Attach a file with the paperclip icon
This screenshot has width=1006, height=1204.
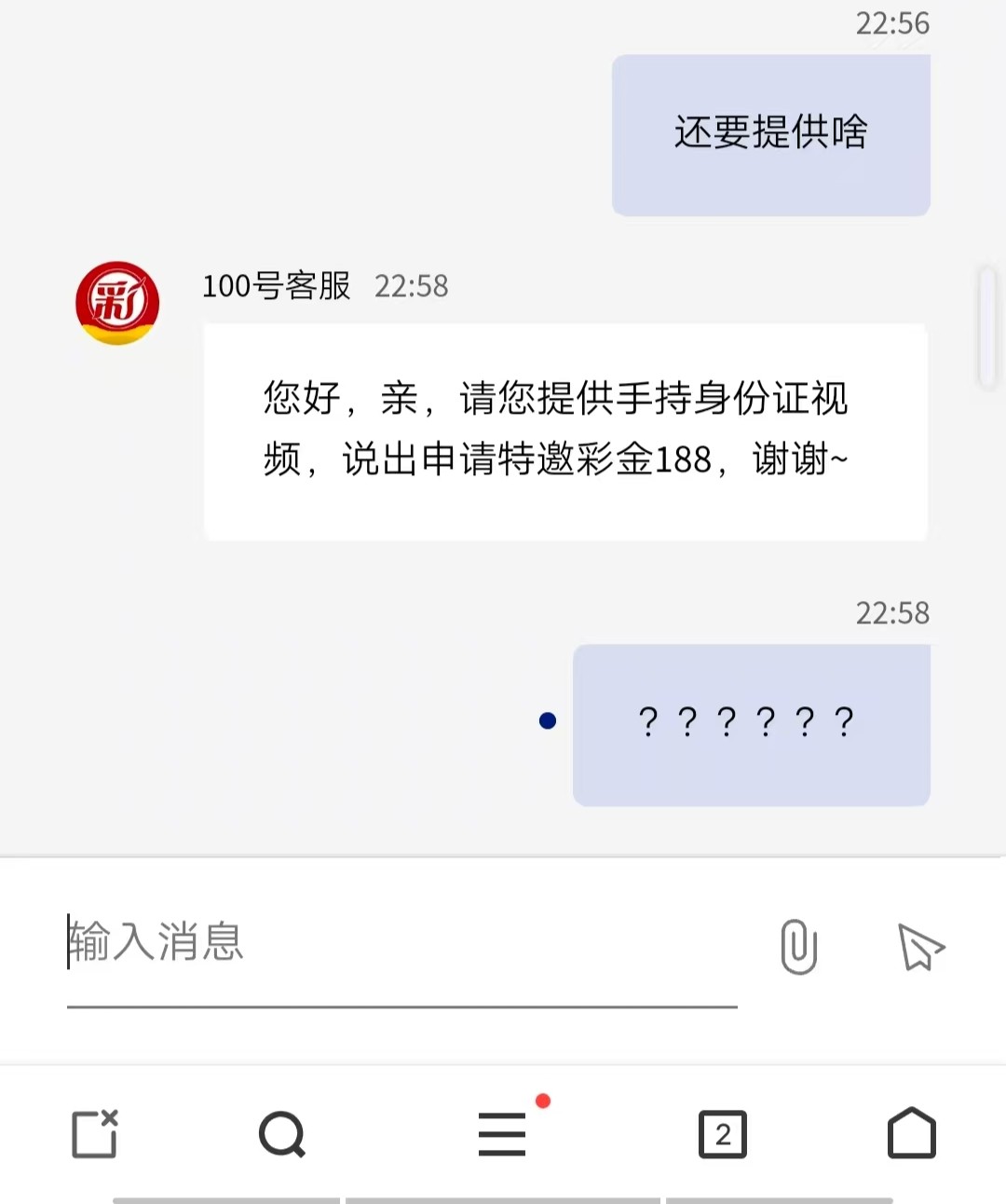[x=798, y=947]
